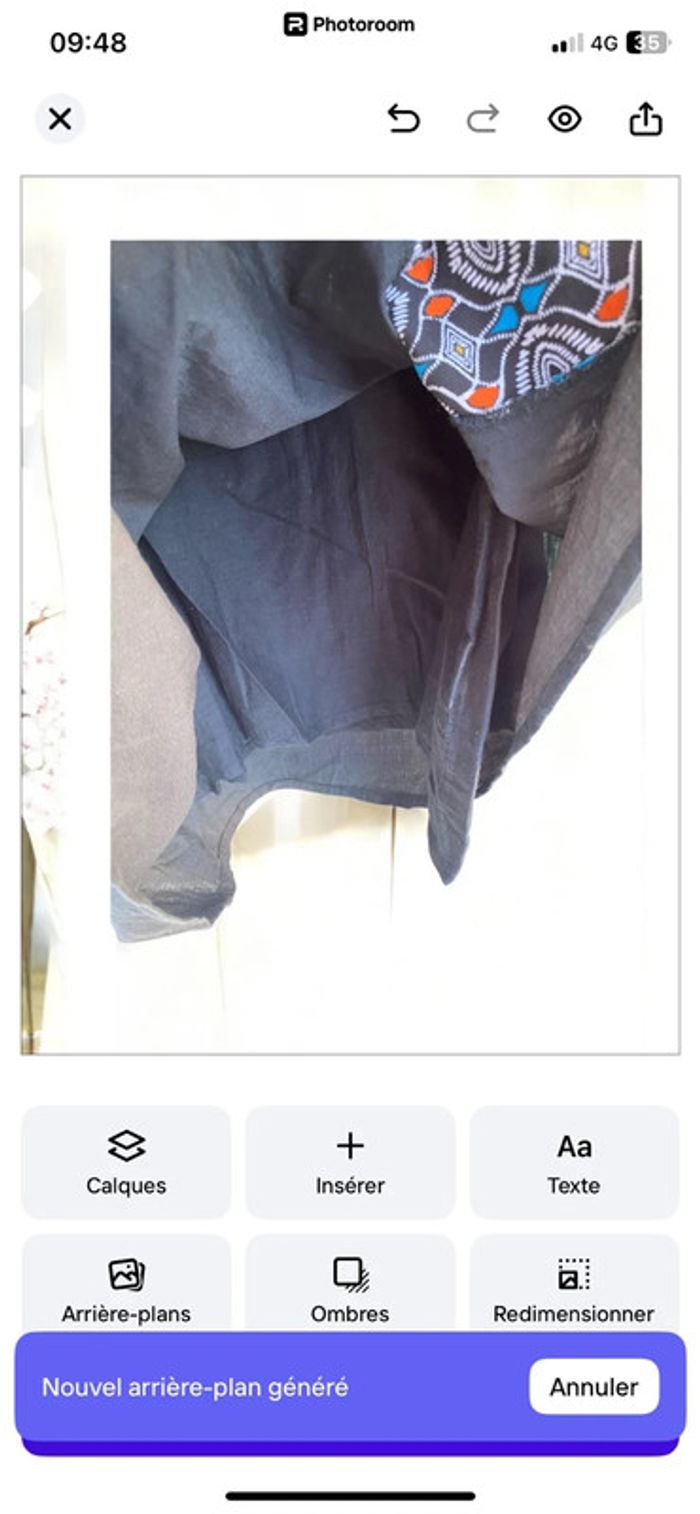This screenshot has height=1514, width=700.
Task: Tap Insérer to add an element
Action: pyautogui.click(x=350, y=1161)
